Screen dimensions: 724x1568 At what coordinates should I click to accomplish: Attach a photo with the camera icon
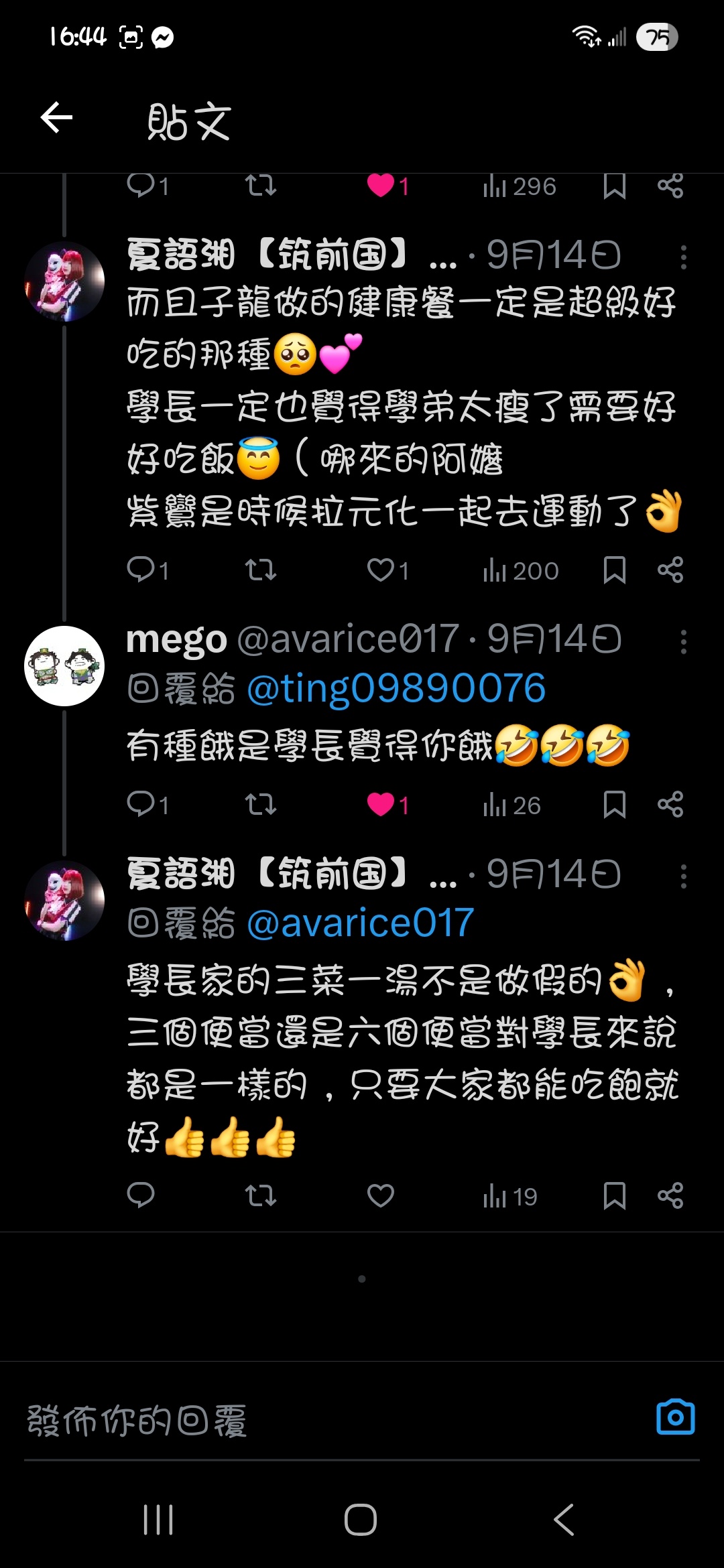[x=675, y=1417]
